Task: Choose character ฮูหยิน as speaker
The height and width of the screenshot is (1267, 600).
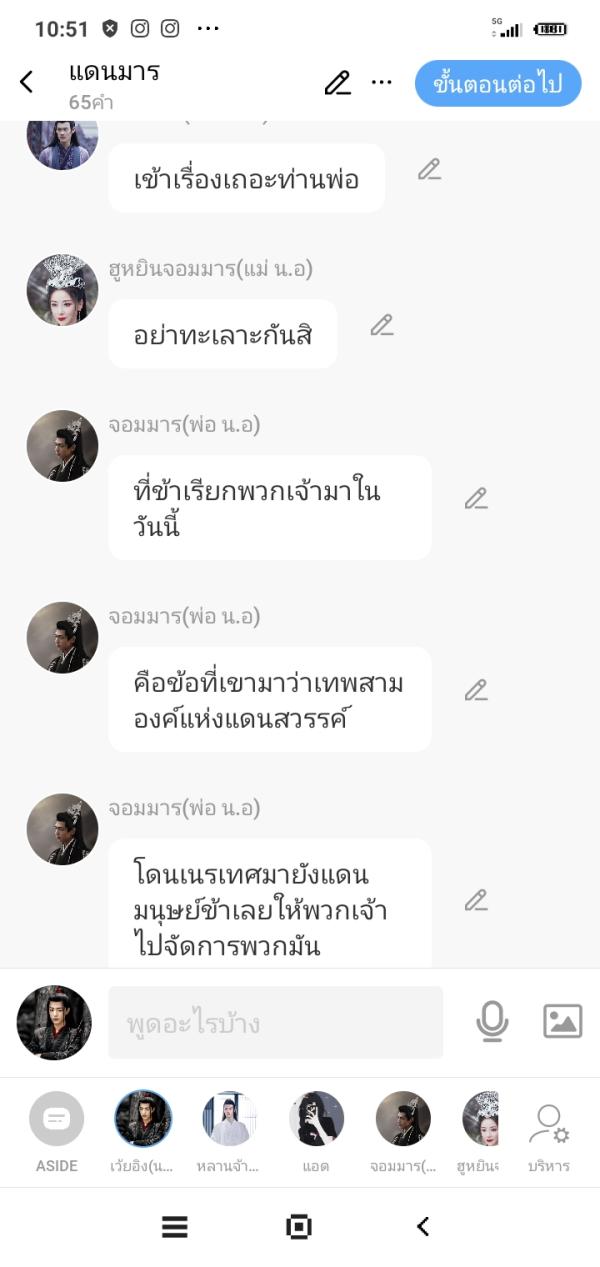Action: 481,1119
